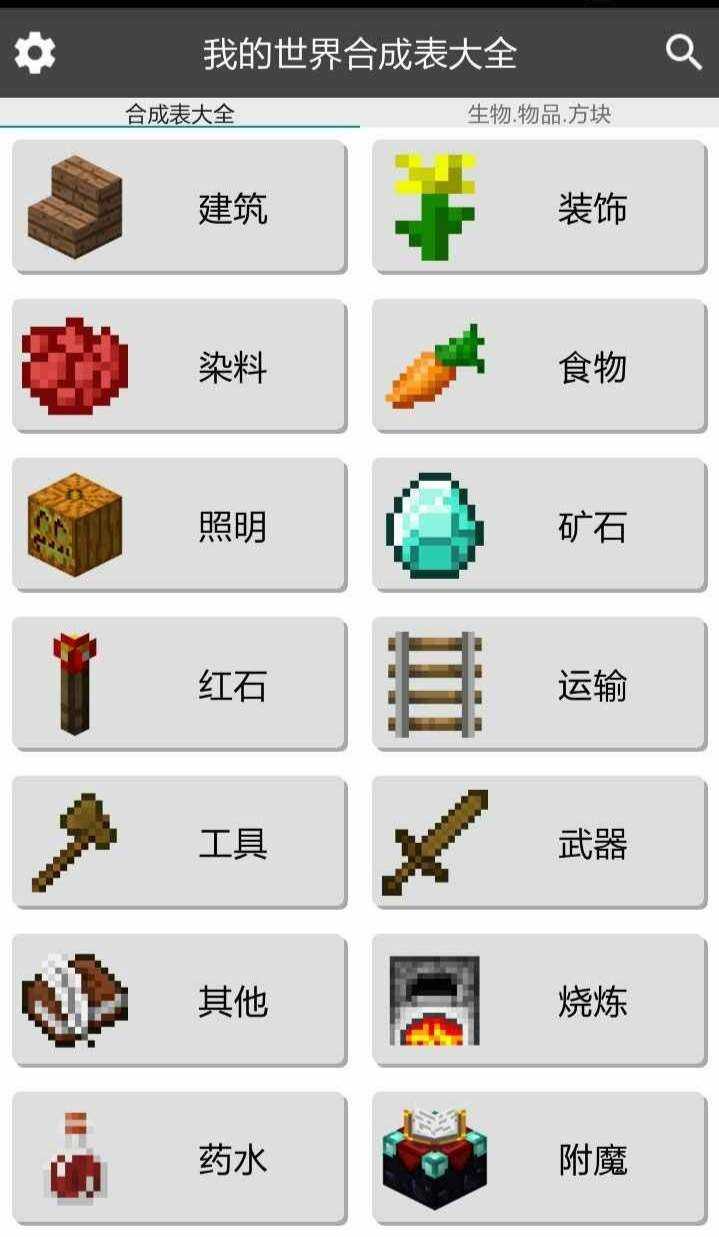Screen dimensions: 719x1237
Task: Open the search magnifier icon
Action: point(683,52)
